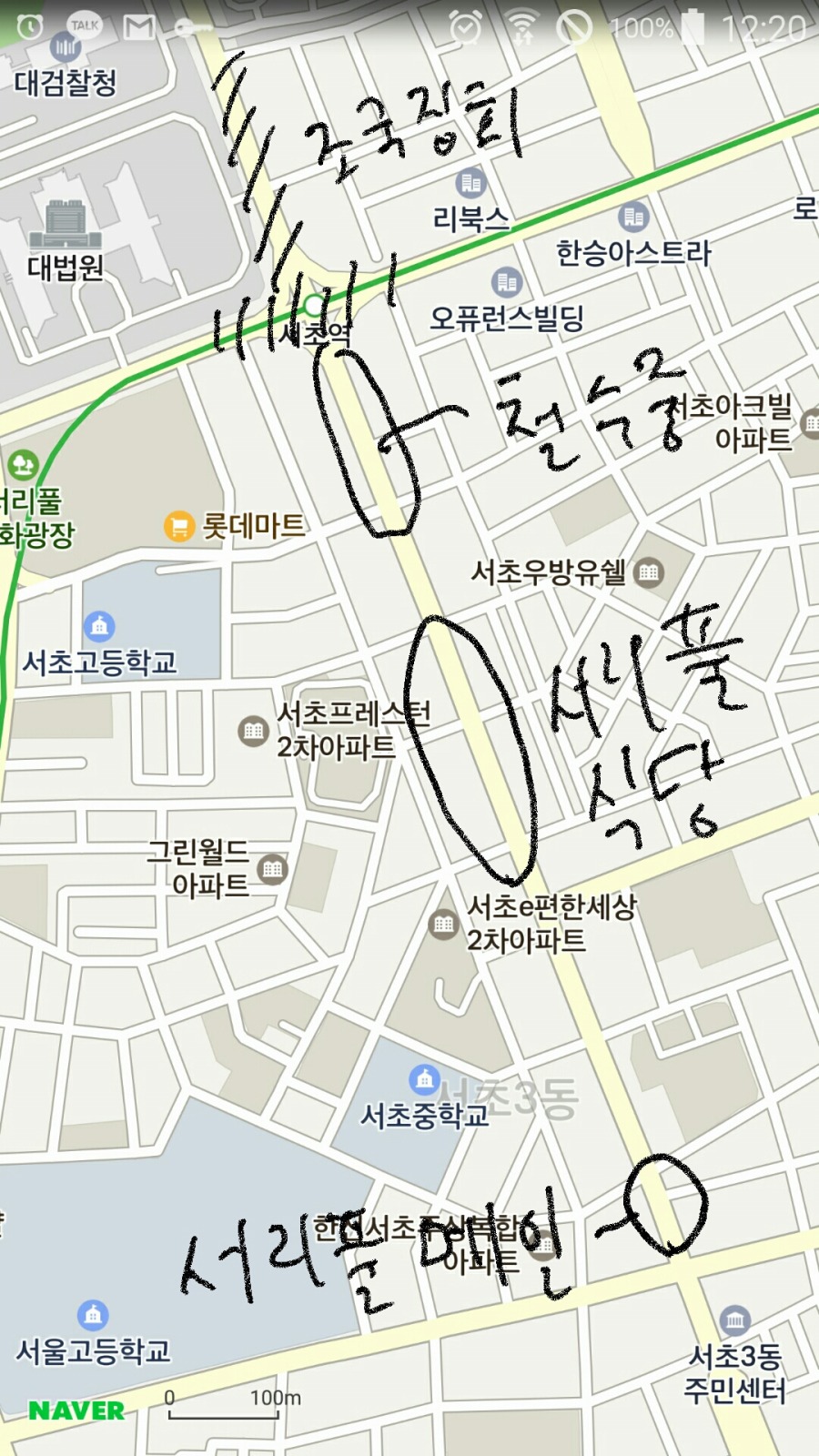Tap the 대법원 building marker
This screenshot has height=1456, width=819.
65,224
